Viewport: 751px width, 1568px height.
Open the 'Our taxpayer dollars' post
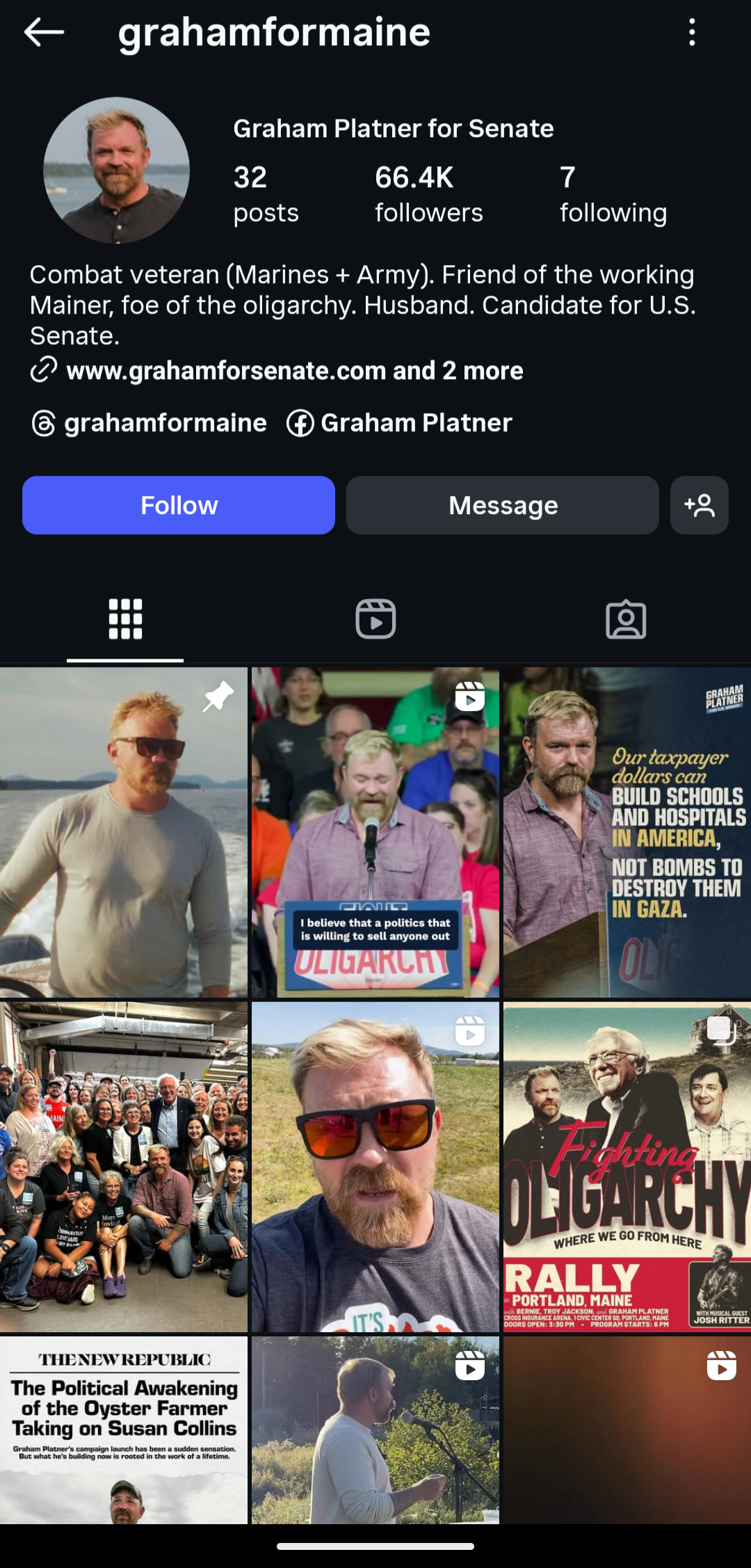click(627, 833)
